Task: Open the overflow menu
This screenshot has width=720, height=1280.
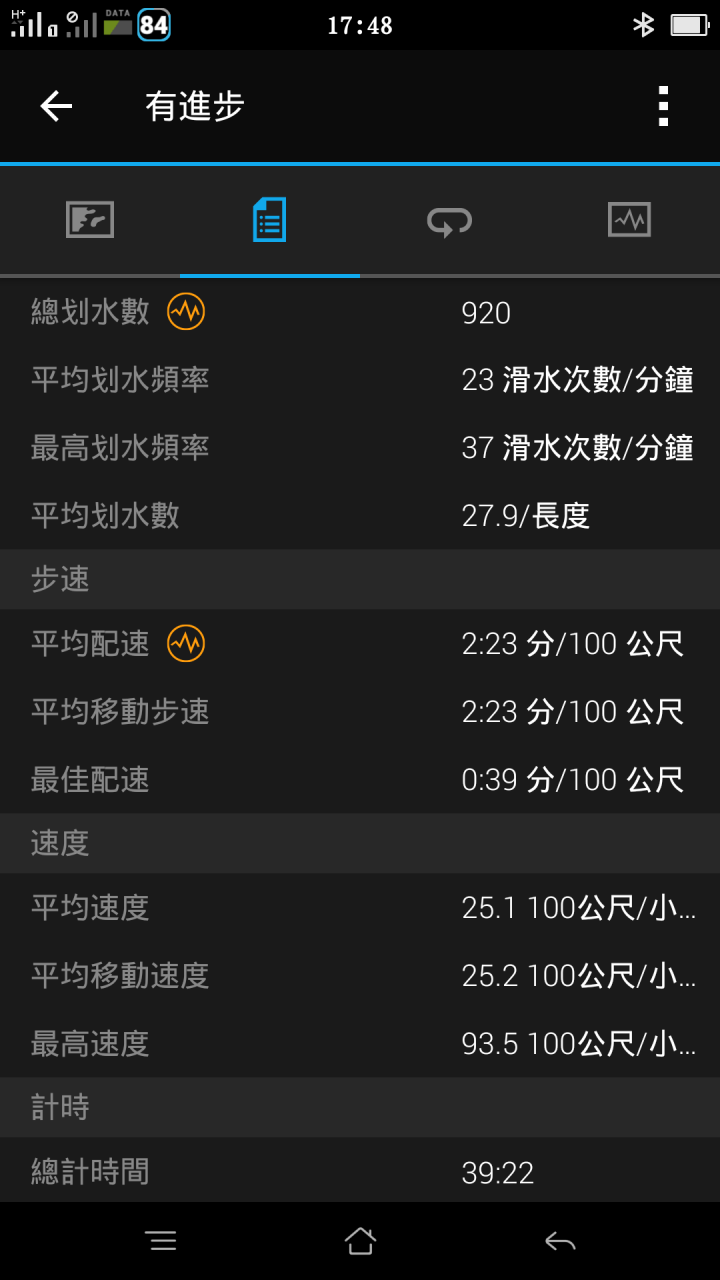Action: 663,106
